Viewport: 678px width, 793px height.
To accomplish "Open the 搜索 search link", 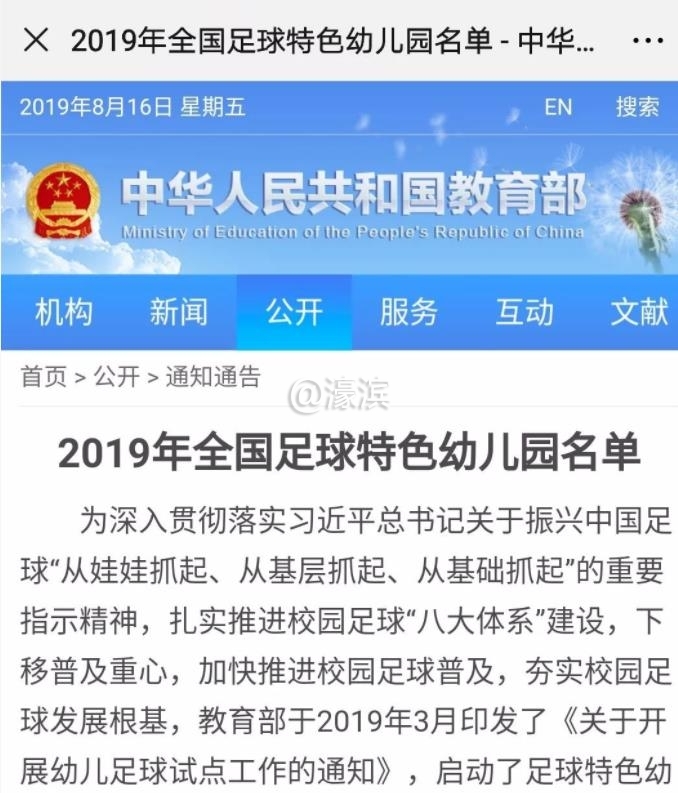I will [x=637, y=107].
